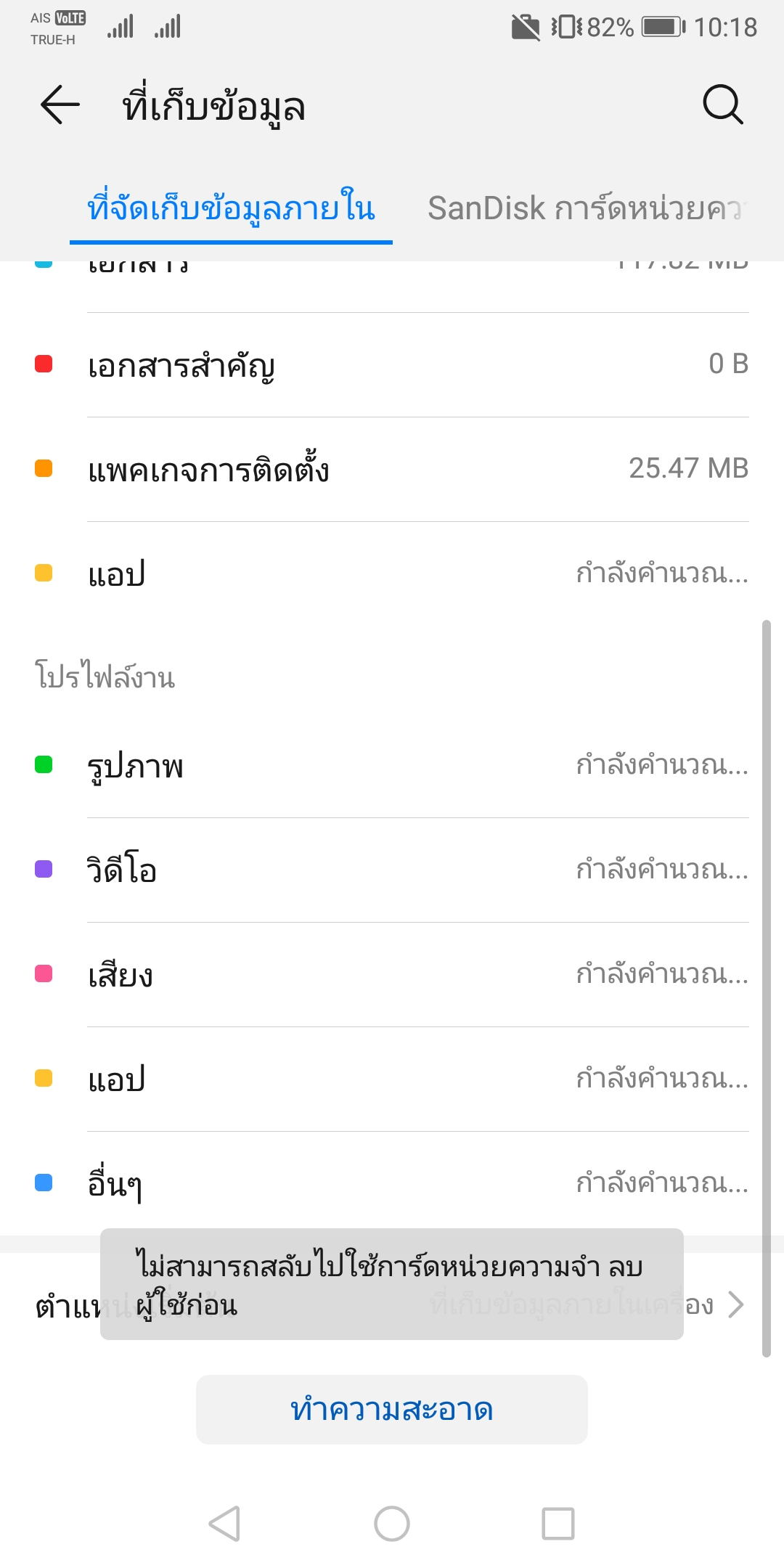Tap the ทำความสะอาด button

(x=392, y=1410)
